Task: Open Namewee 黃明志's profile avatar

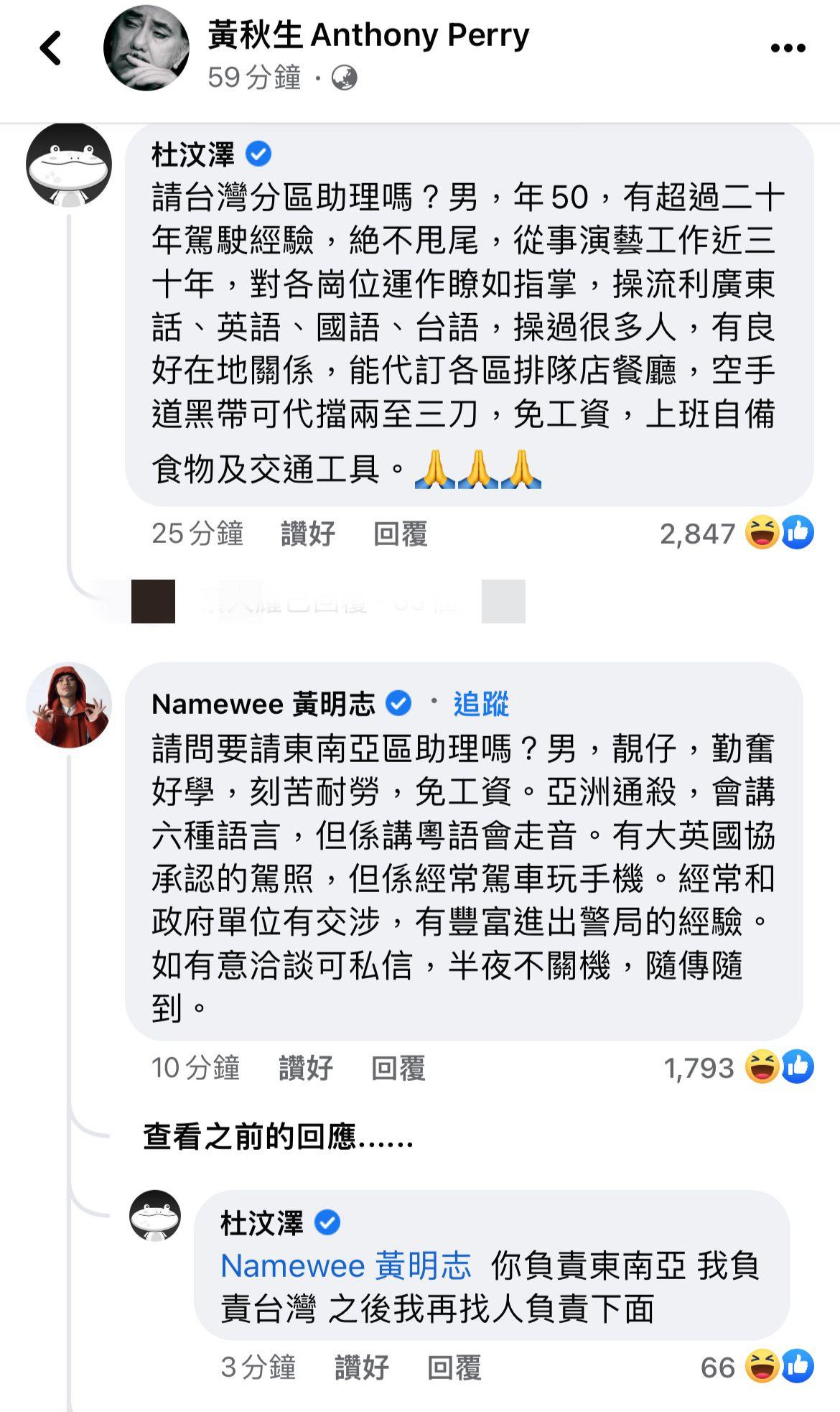Action: click(x=69, y=705)
